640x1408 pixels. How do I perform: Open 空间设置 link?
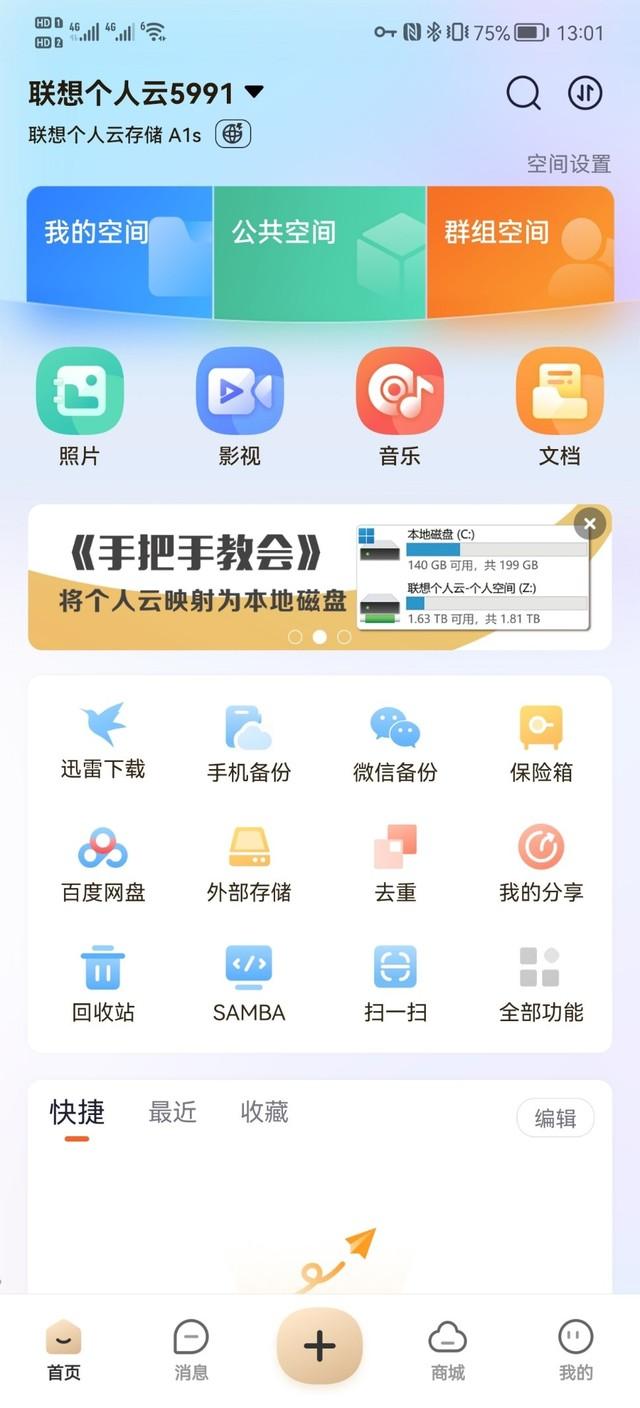tap(569, 164)
